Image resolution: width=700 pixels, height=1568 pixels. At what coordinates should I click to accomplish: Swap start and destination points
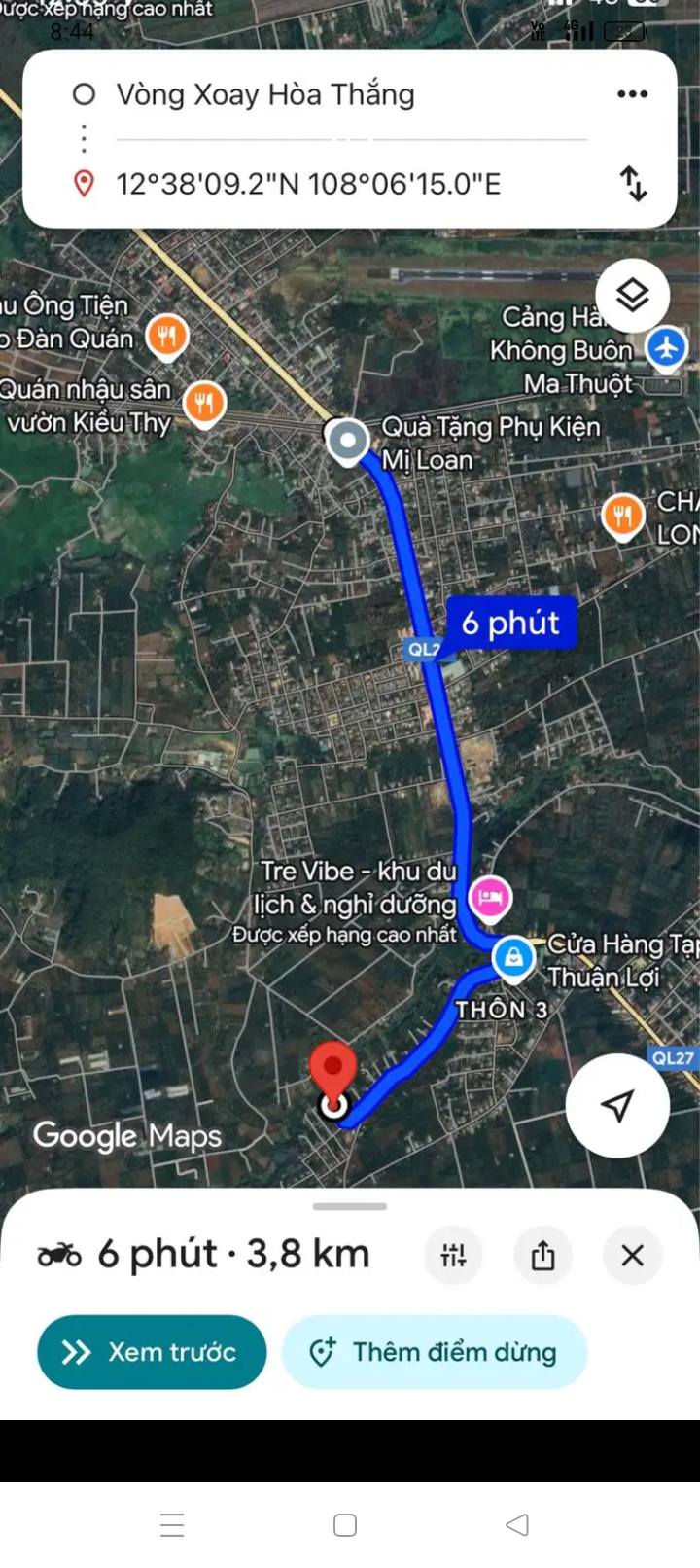[x=633, y=183]
